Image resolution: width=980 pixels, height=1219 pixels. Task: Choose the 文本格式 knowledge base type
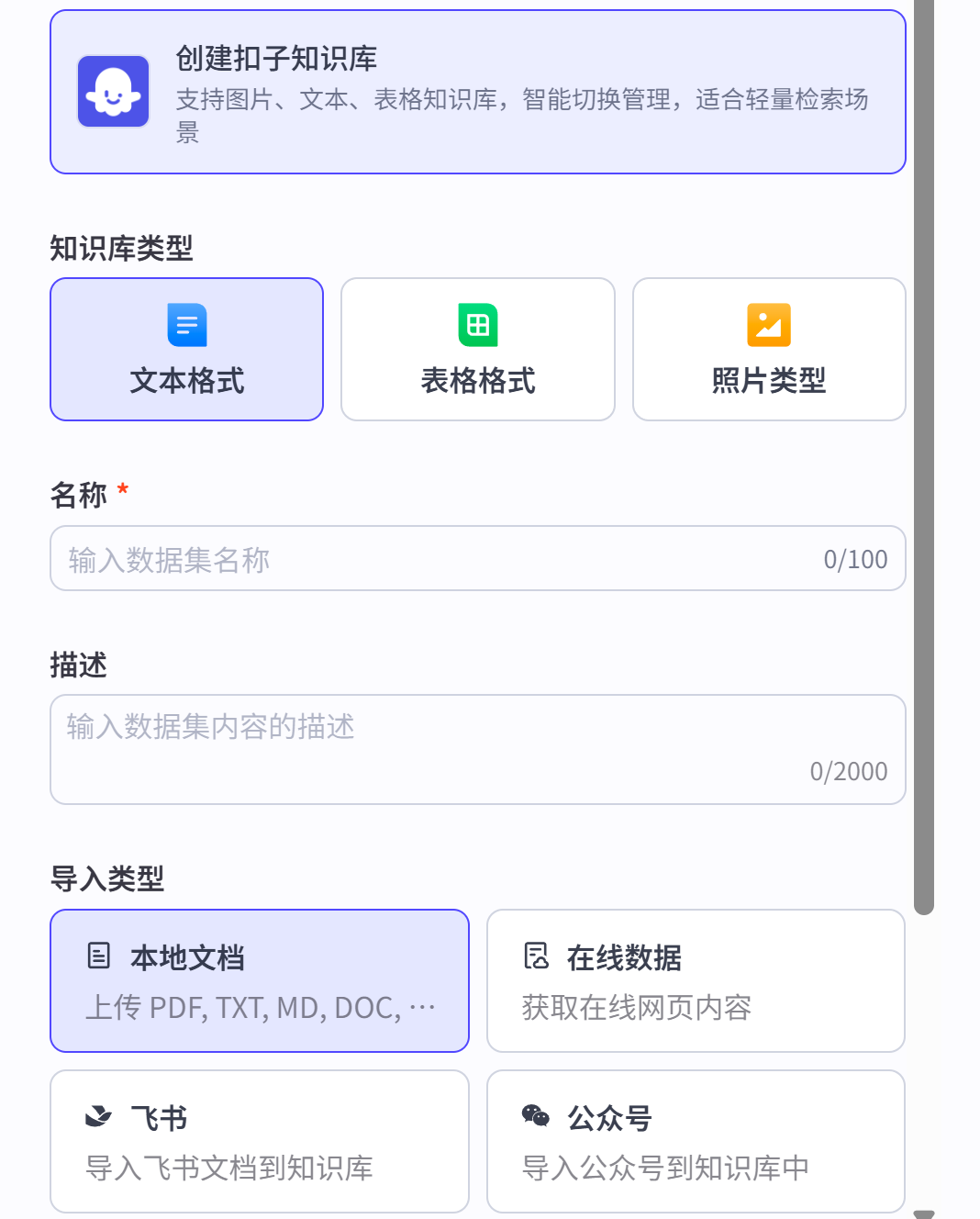tap(187, 349)
